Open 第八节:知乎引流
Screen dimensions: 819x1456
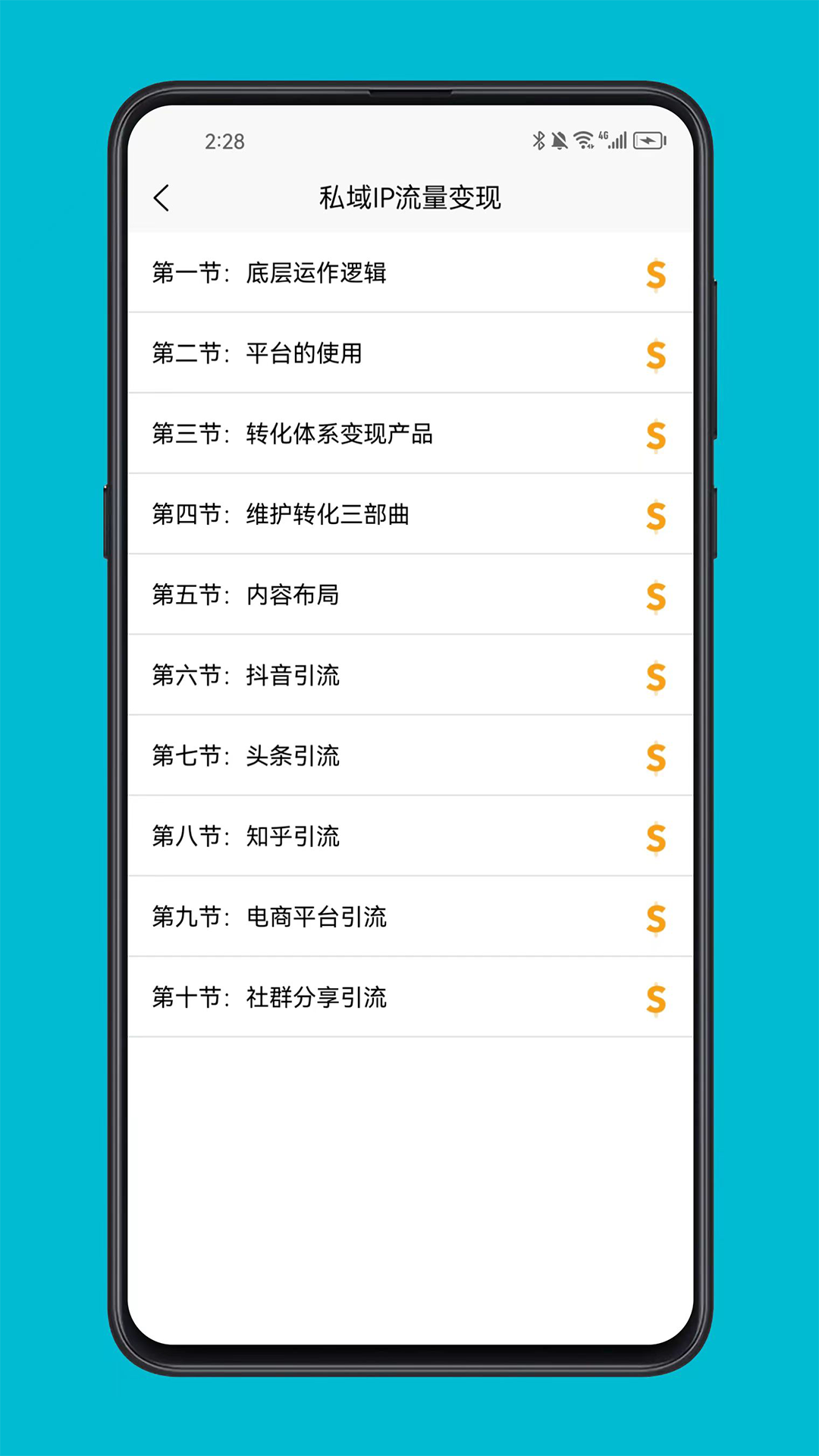(246, 836)
